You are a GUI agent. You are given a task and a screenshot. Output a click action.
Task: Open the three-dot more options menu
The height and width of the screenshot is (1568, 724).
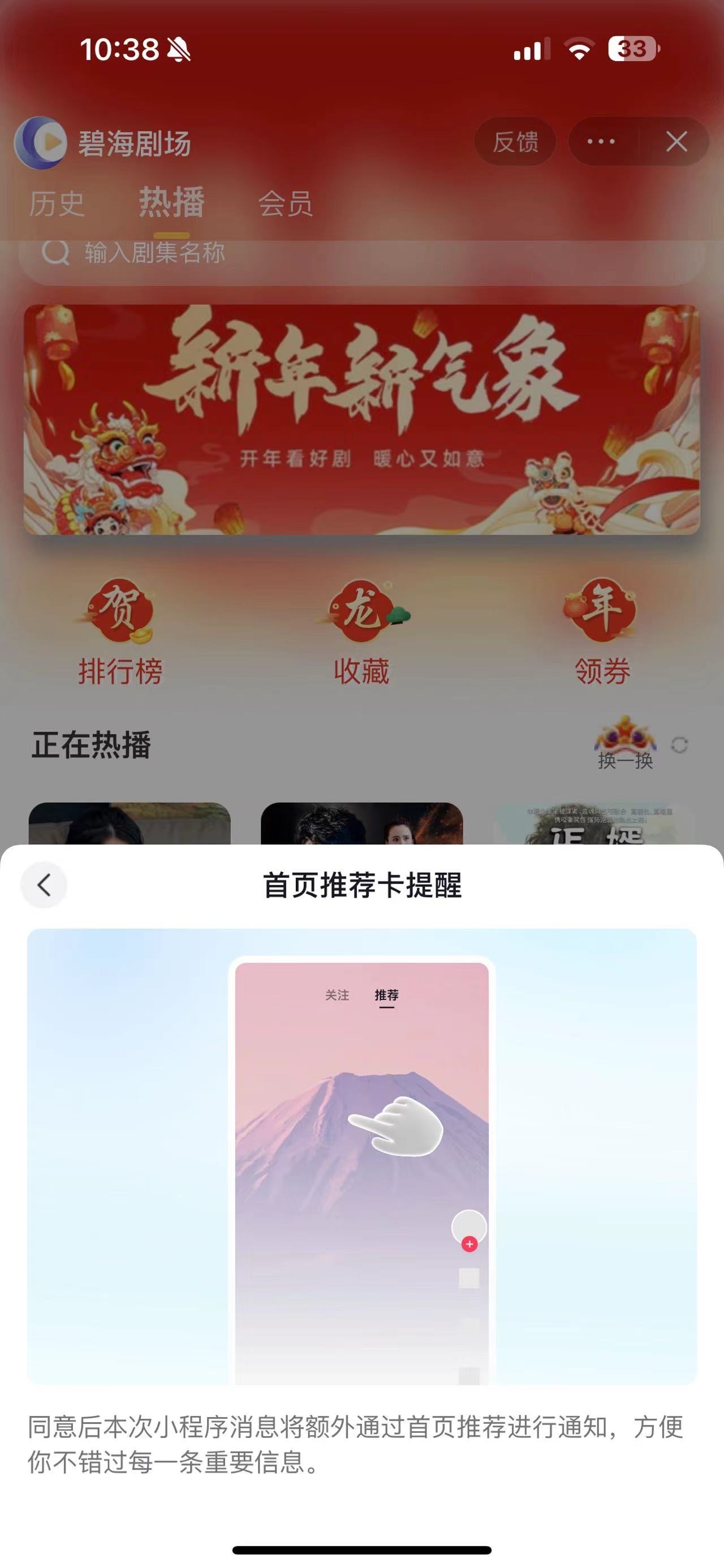pyautogui.click(x=601, y=142)
